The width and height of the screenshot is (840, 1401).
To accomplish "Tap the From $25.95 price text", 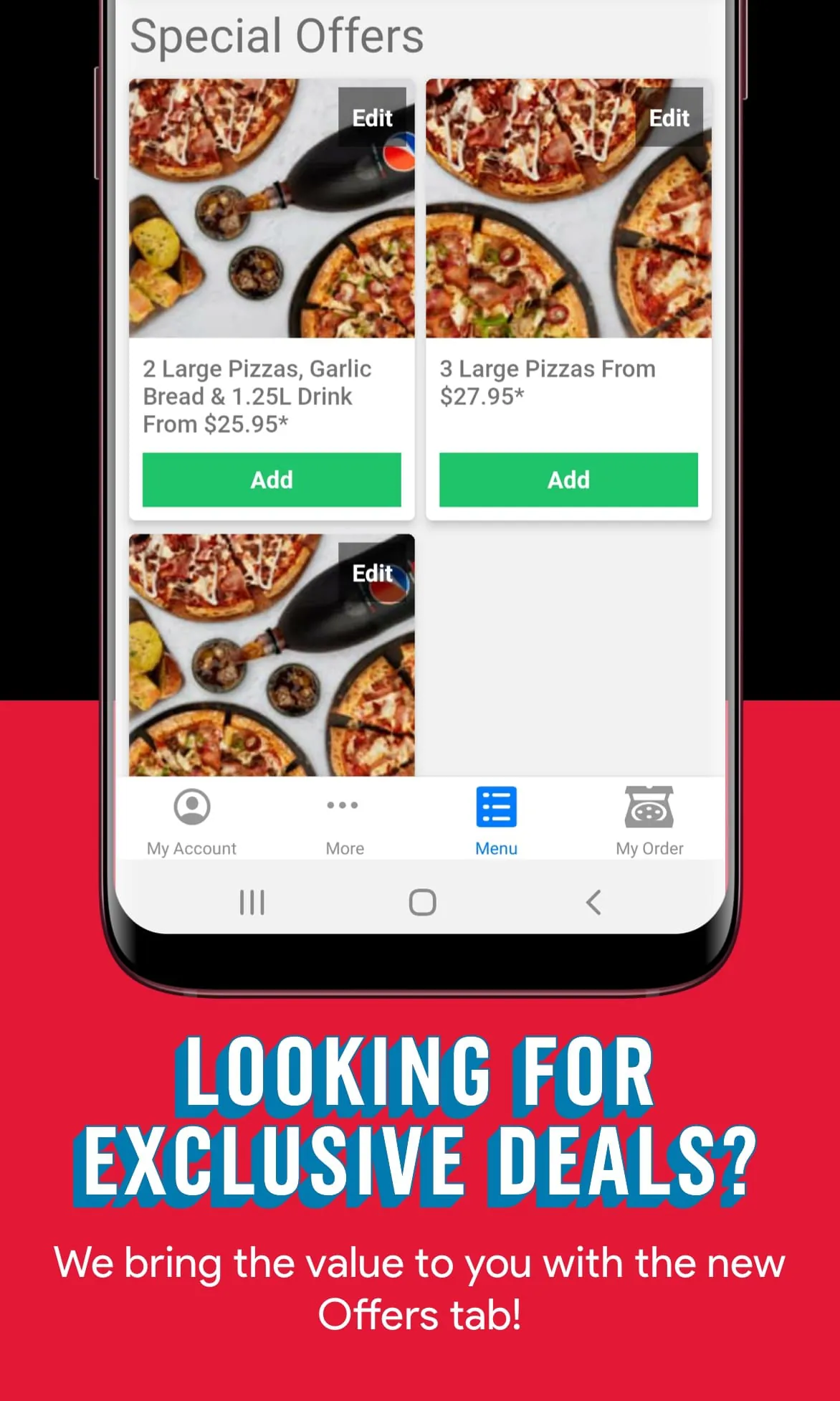I will pos(216,424).
